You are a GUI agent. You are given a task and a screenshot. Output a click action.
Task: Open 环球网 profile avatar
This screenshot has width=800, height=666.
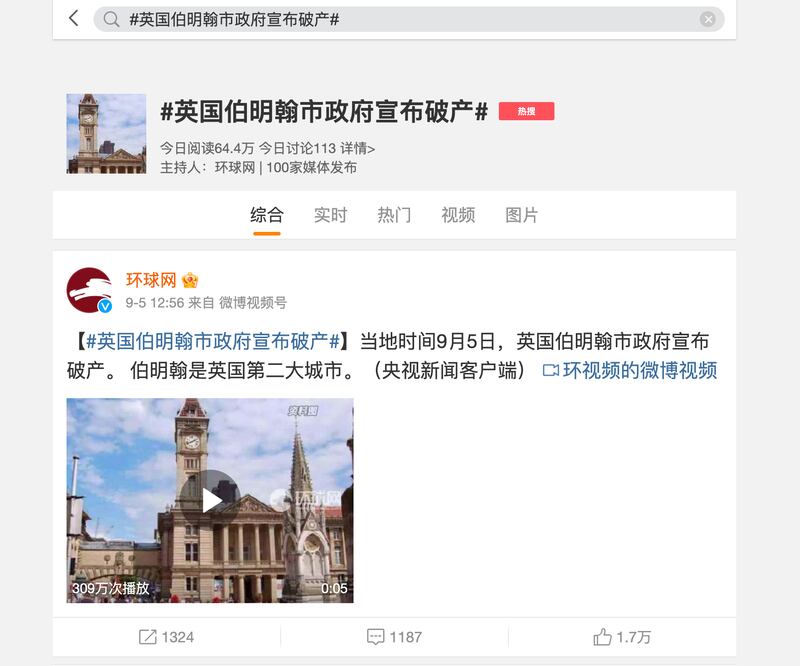[x=89, y=290]
